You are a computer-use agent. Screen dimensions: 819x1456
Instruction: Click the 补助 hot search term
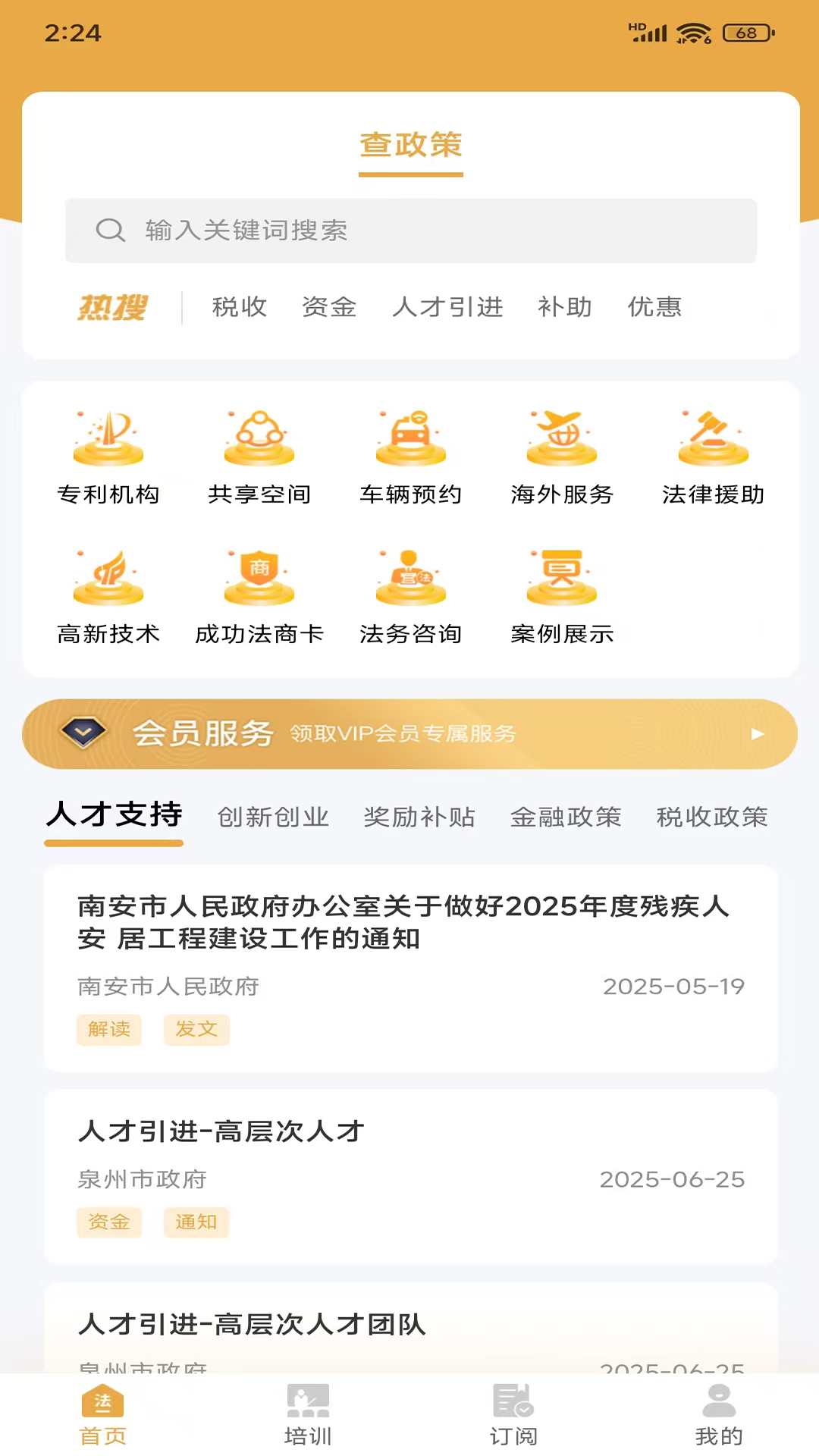click(565, 308)
